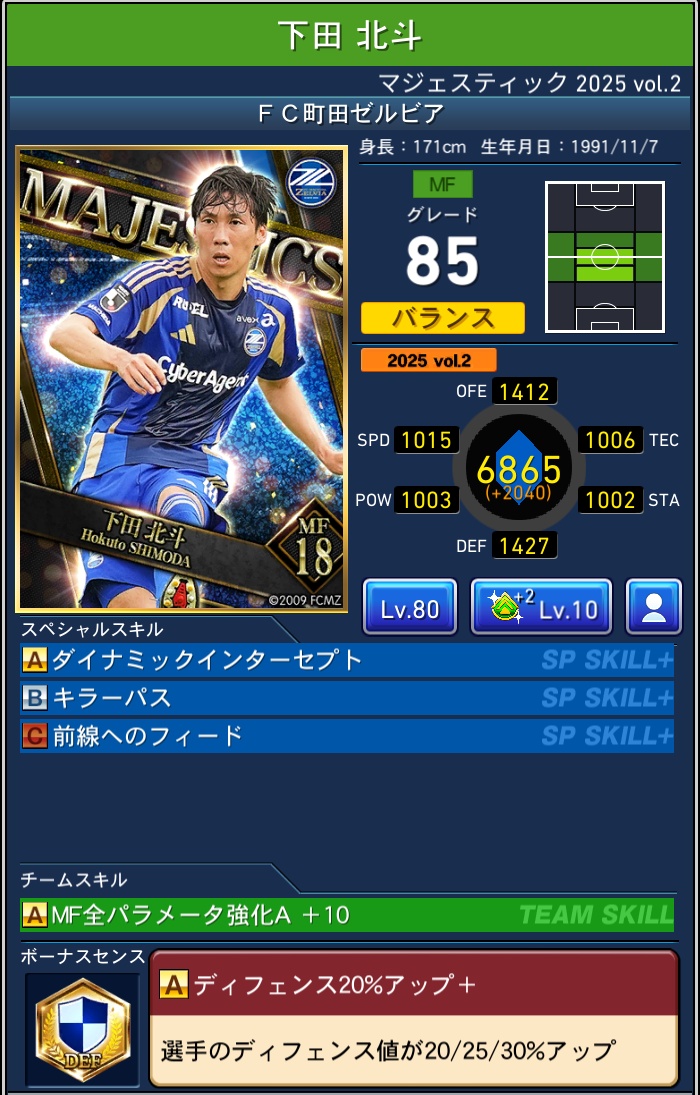This screenshot has width=700, height=1095.
Task: Enlarge the 下田 北斗 player card image
Action: tap(181, 379)
